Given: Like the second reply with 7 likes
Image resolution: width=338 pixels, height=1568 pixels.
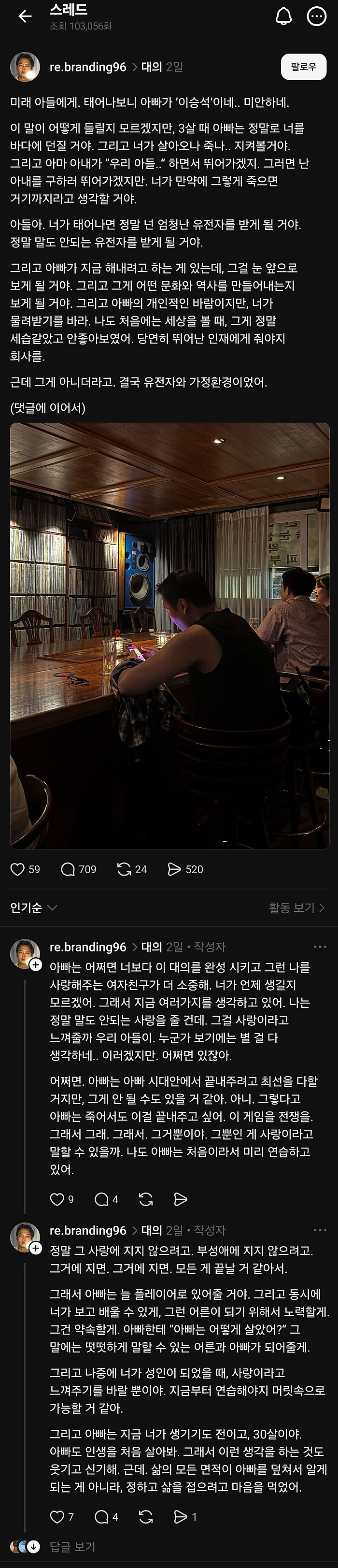Looking at the screenshot, I should click(x=57, y=1517).
